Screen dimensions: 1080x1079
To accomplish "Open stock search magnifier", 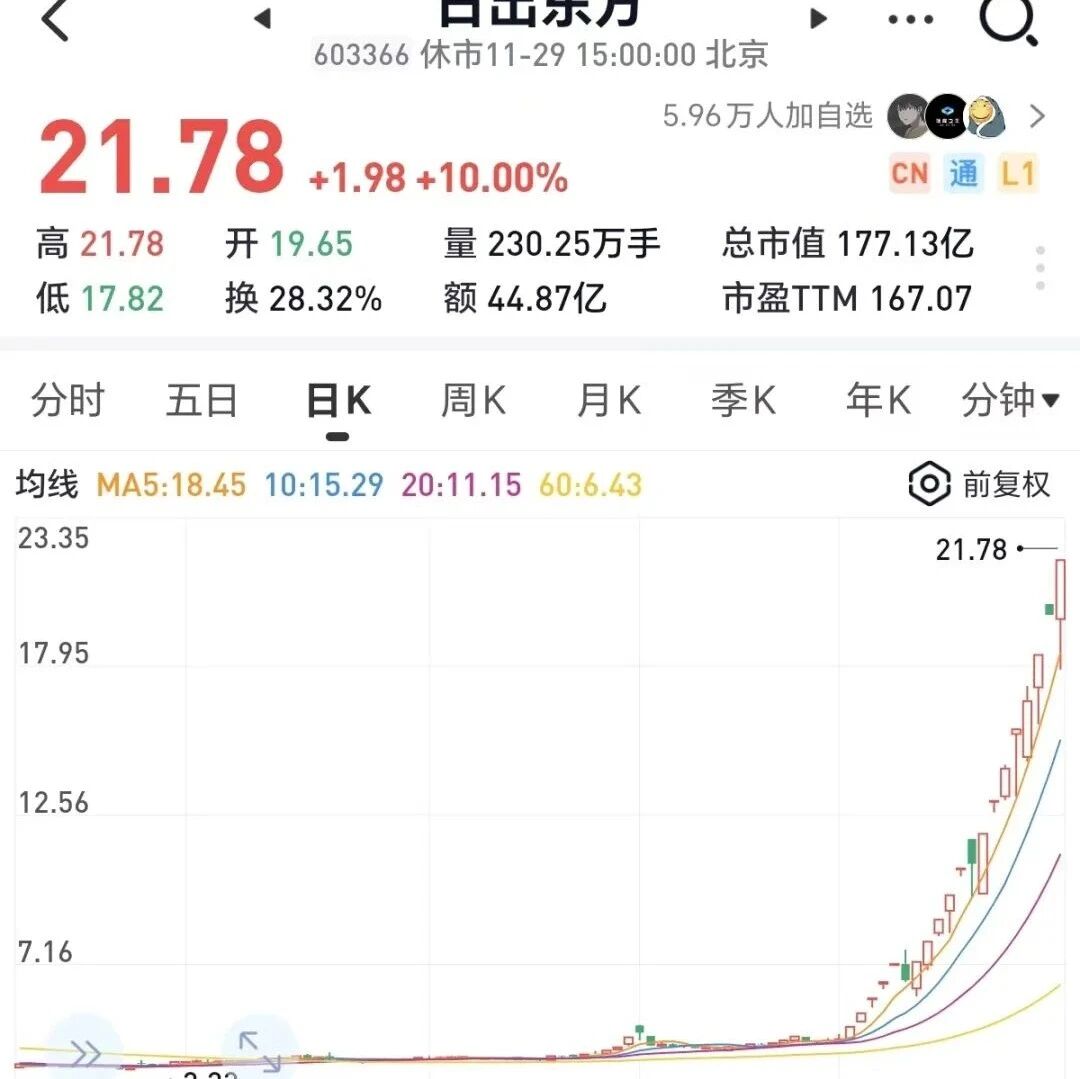I will 1009,21.
